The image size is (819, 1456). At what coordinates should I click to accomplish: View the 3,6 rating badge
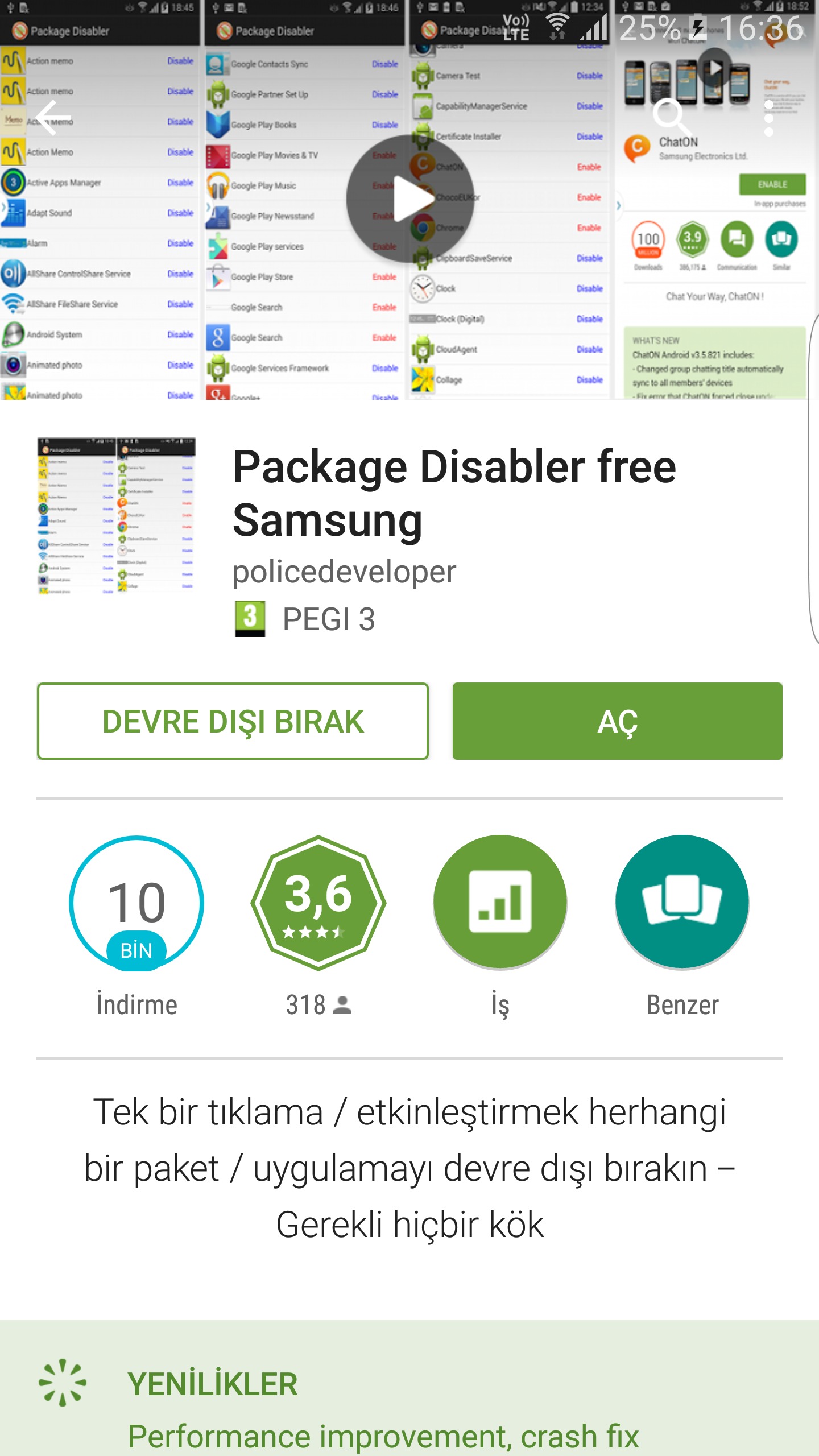[318, 902]
